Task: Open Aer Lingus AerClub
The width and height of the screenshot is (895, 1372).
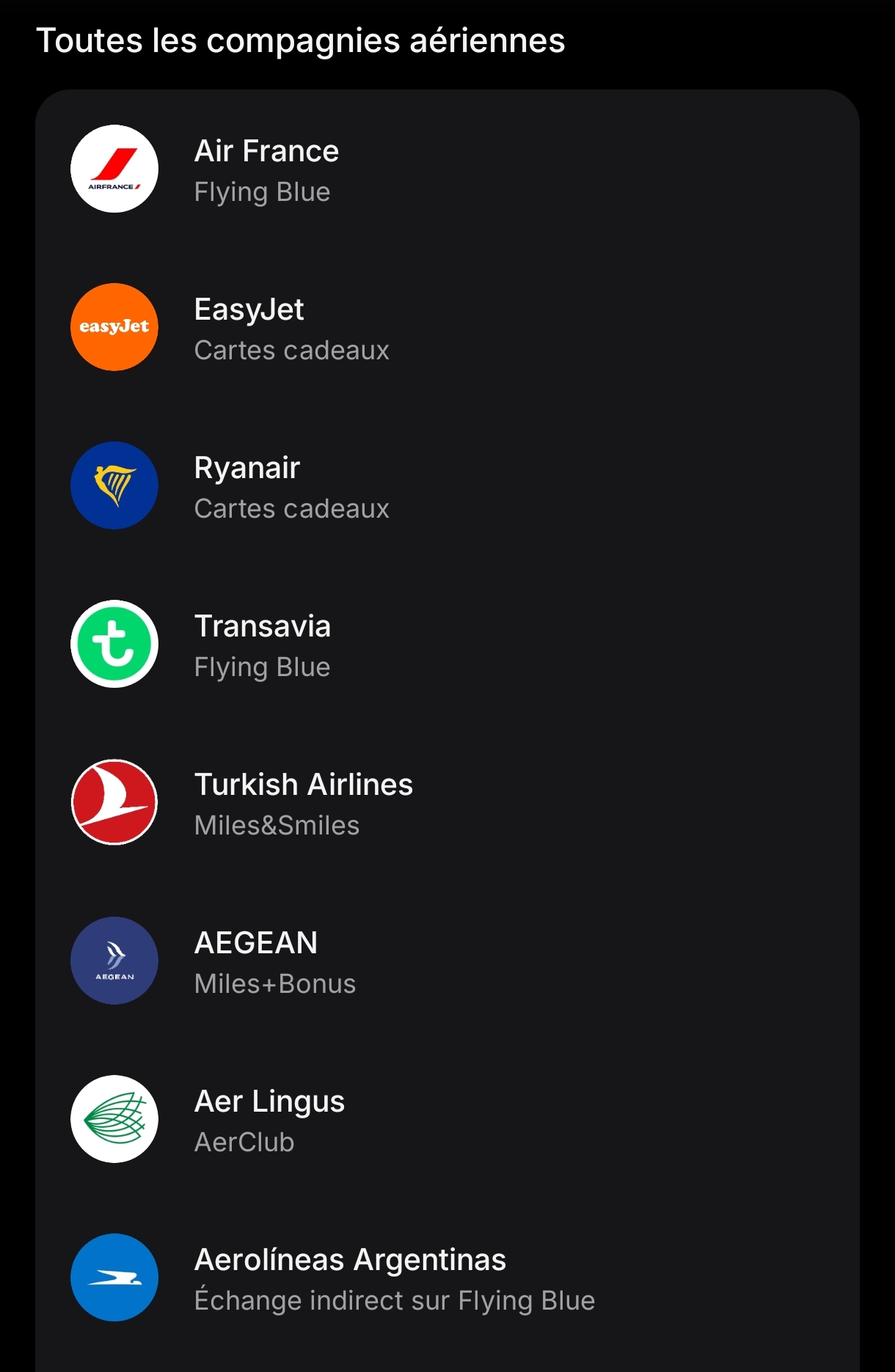Action: coord(446,1120)
